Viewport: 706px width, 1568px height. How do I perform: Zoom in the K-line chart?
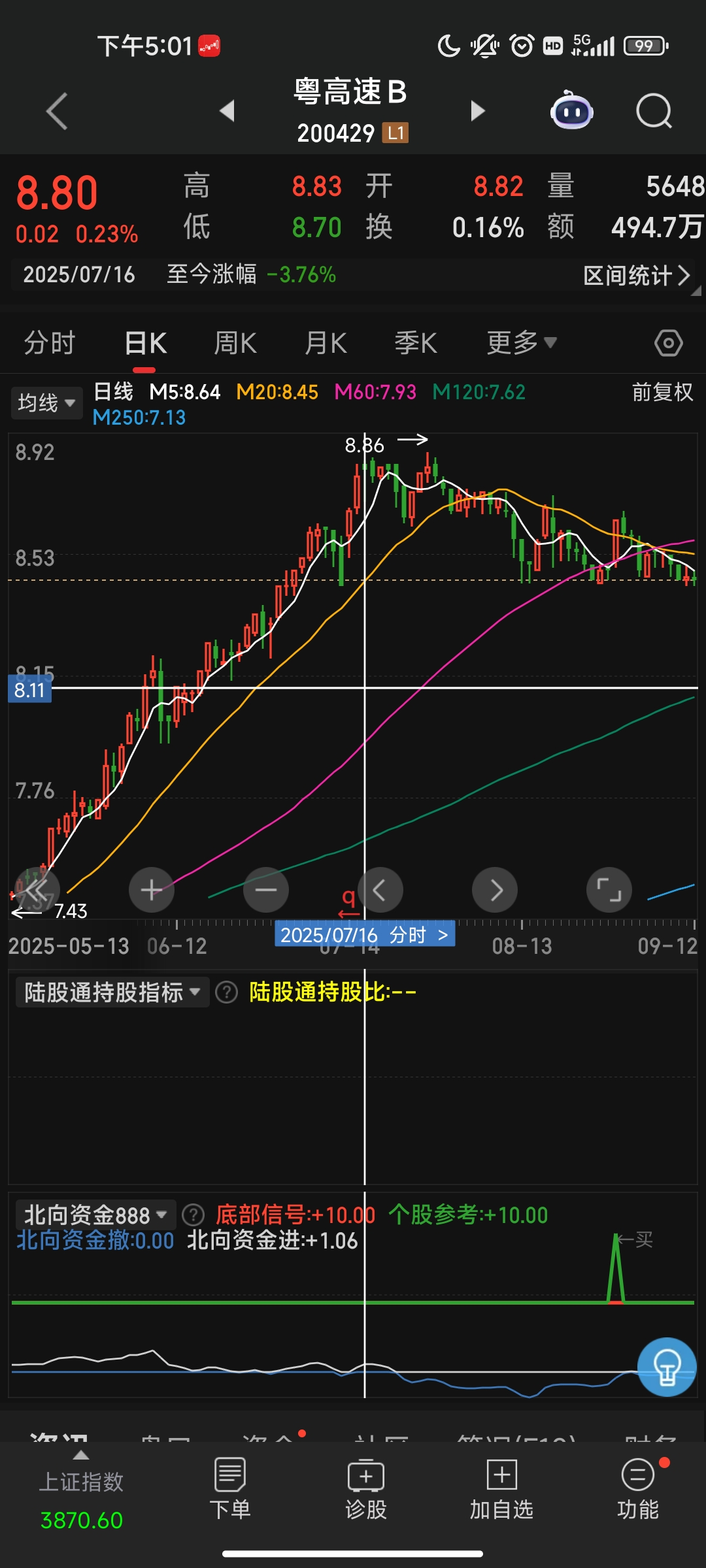152,890
